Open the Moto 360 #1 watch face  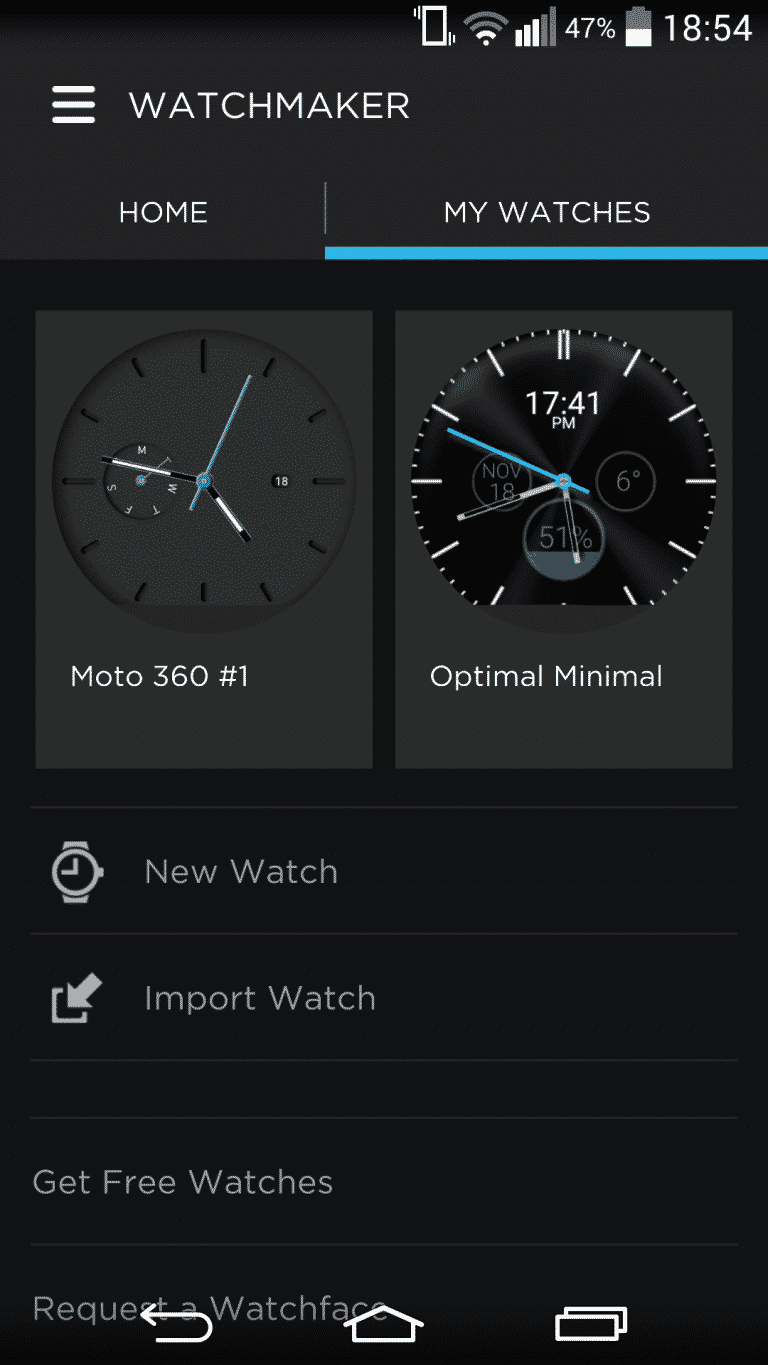[x=204, y=539]
